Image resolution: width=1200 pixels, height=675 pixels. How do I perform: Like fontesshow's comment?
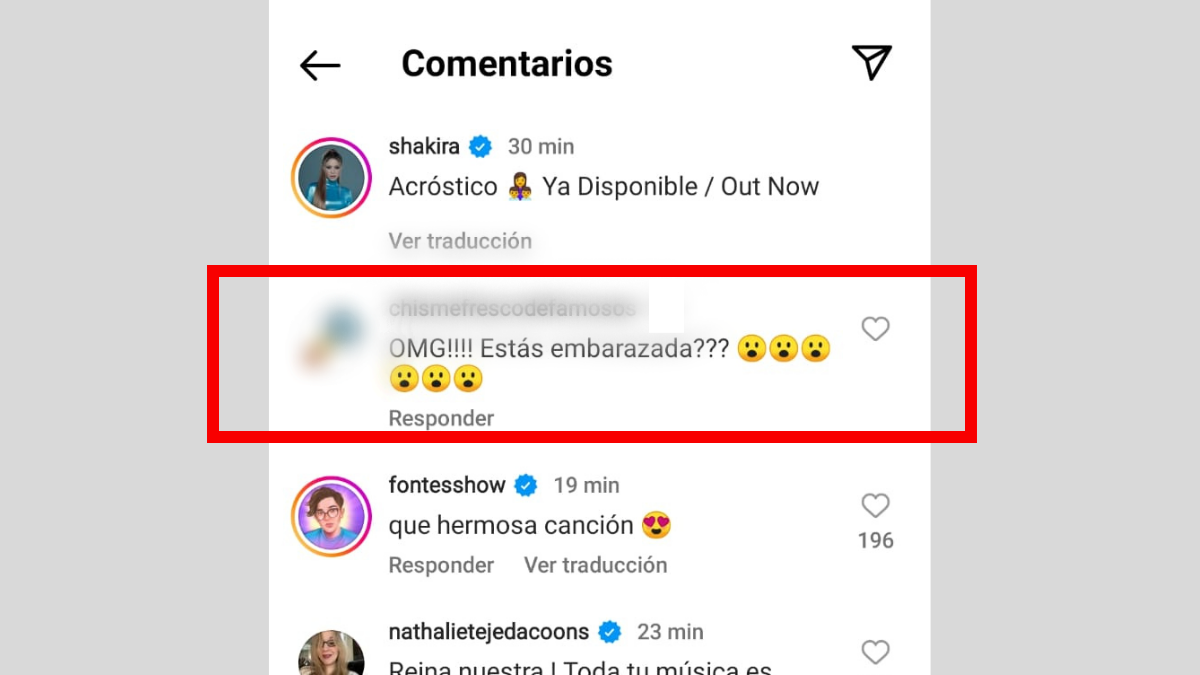[x=875, y=506]
